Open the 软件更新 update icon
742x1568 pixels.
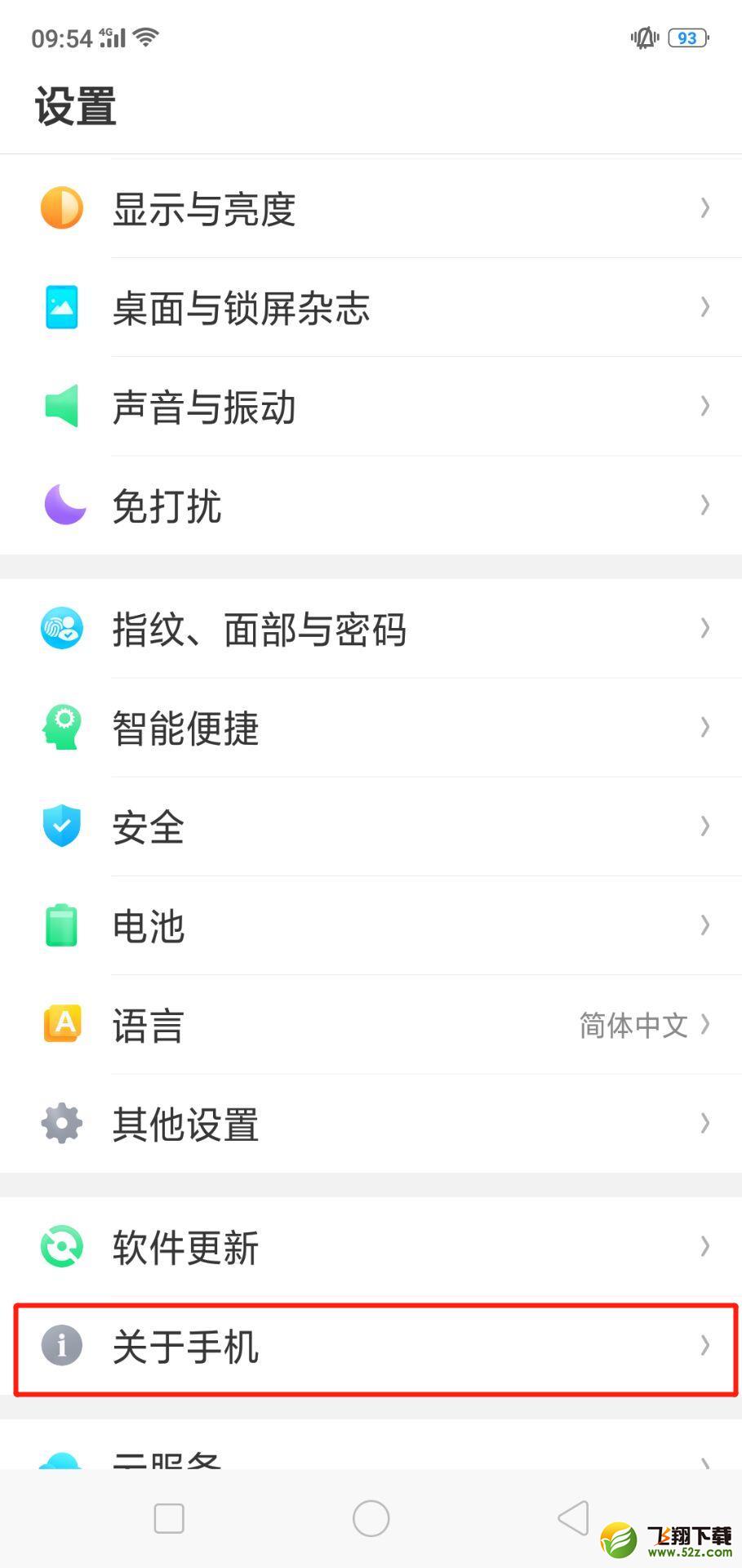[61, 1246]
